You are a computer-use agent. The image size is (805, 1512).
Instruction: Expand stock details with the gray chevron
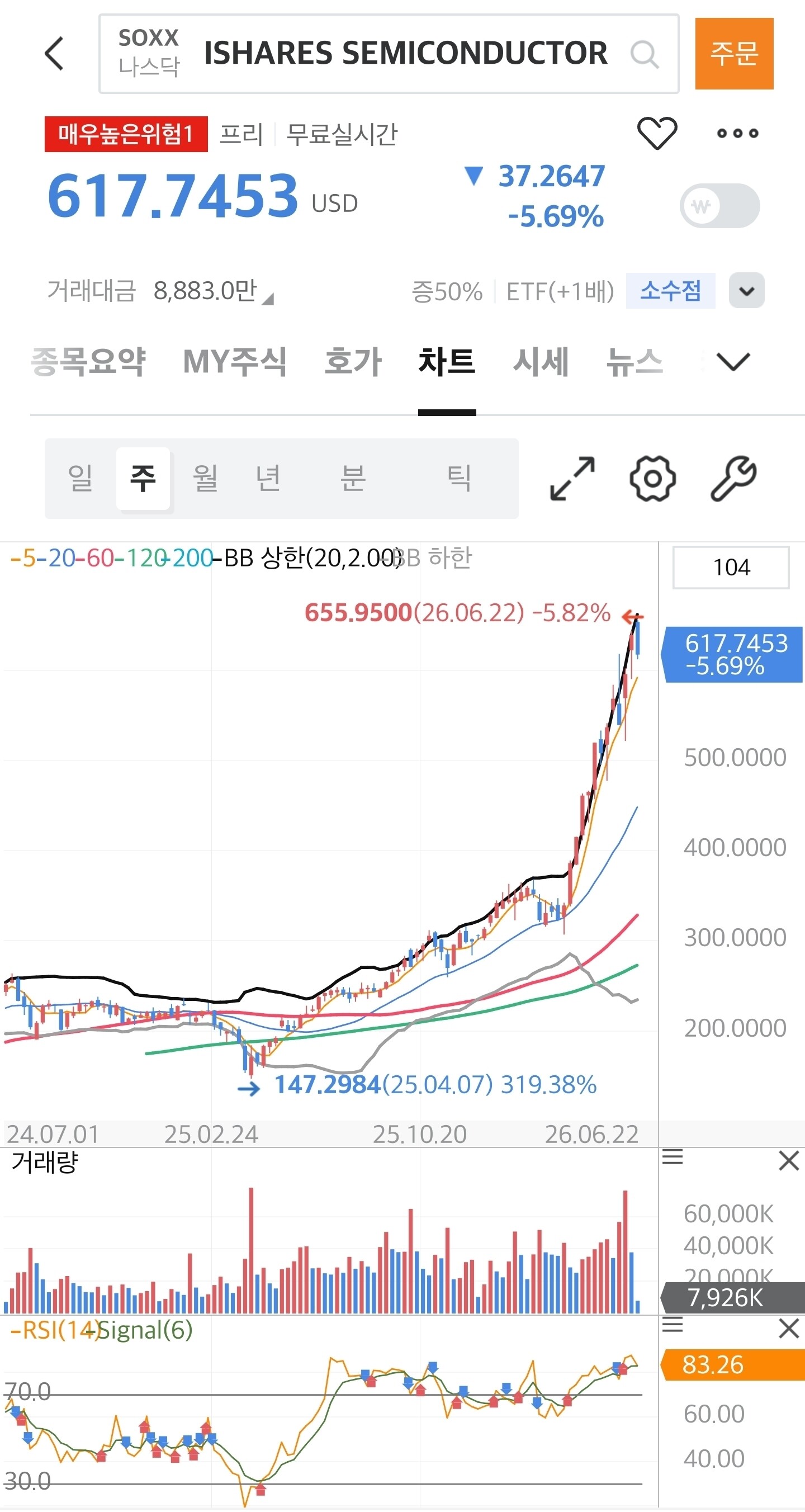746,291
